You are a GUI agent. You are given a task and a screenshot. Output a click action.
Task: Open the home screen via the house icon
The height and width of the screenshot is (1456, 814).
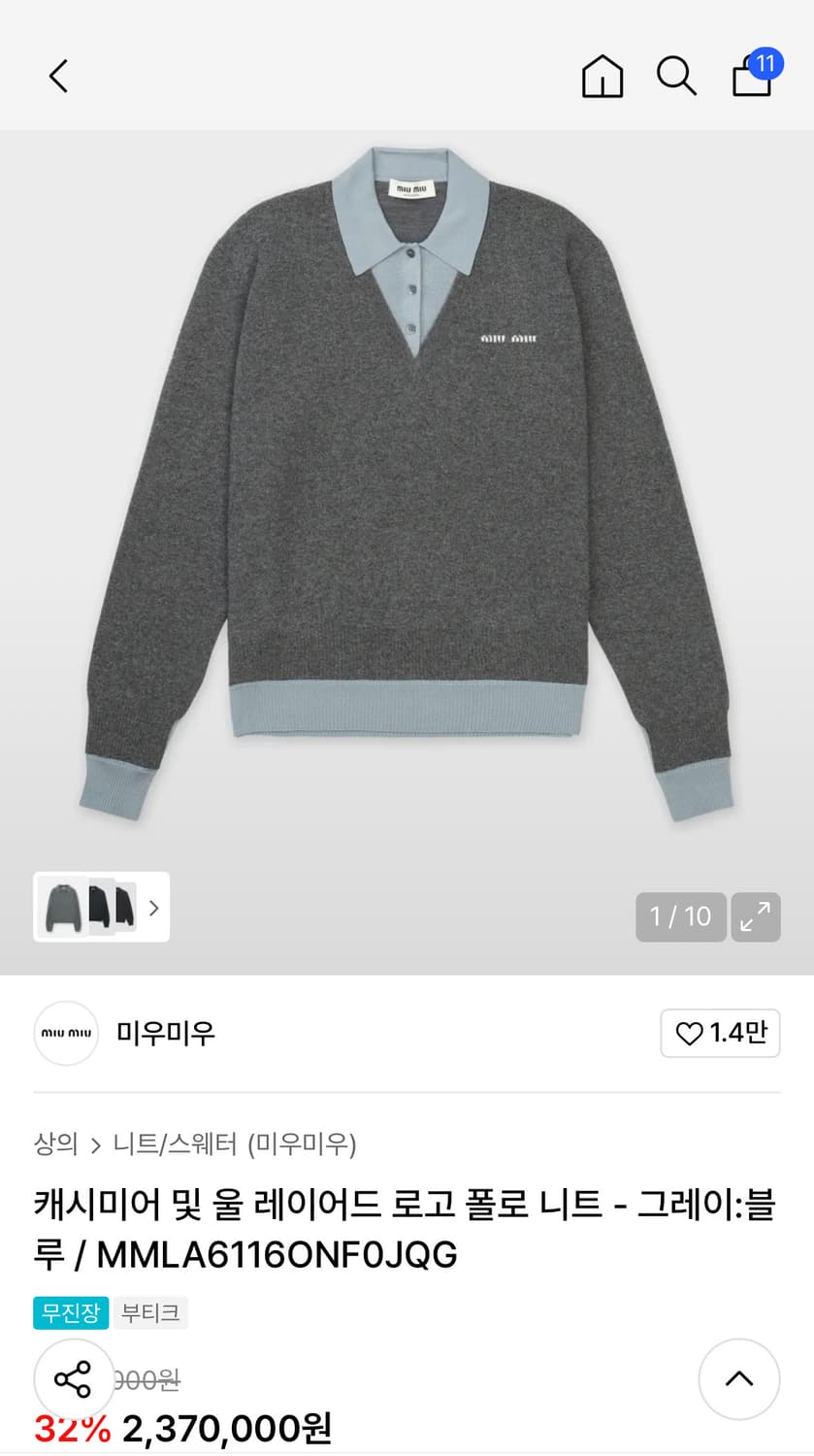click(602, 78)
